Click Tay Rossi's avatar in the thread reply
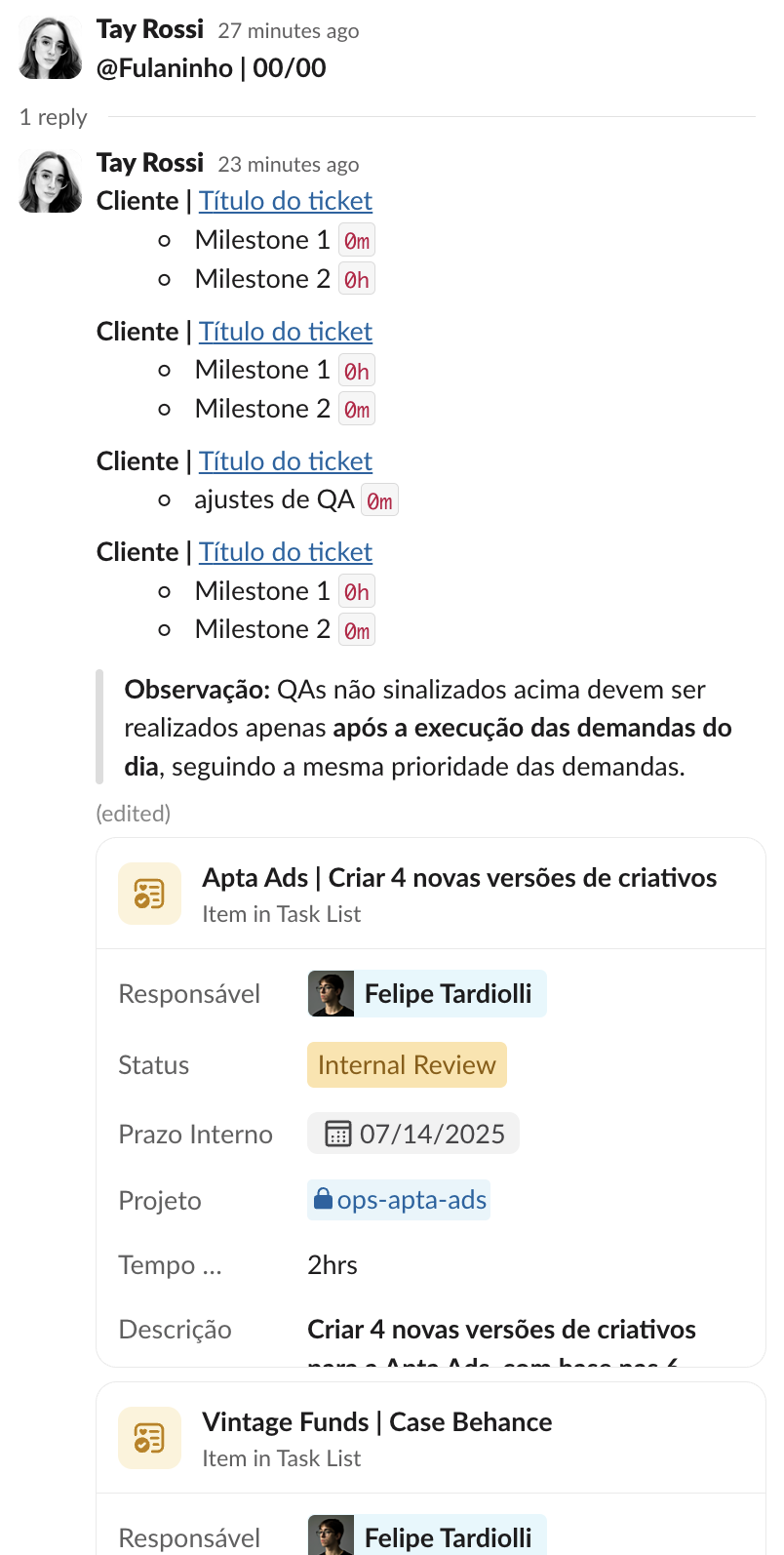This screenshot has height=1555, width=784. click(x=50, y=181)
